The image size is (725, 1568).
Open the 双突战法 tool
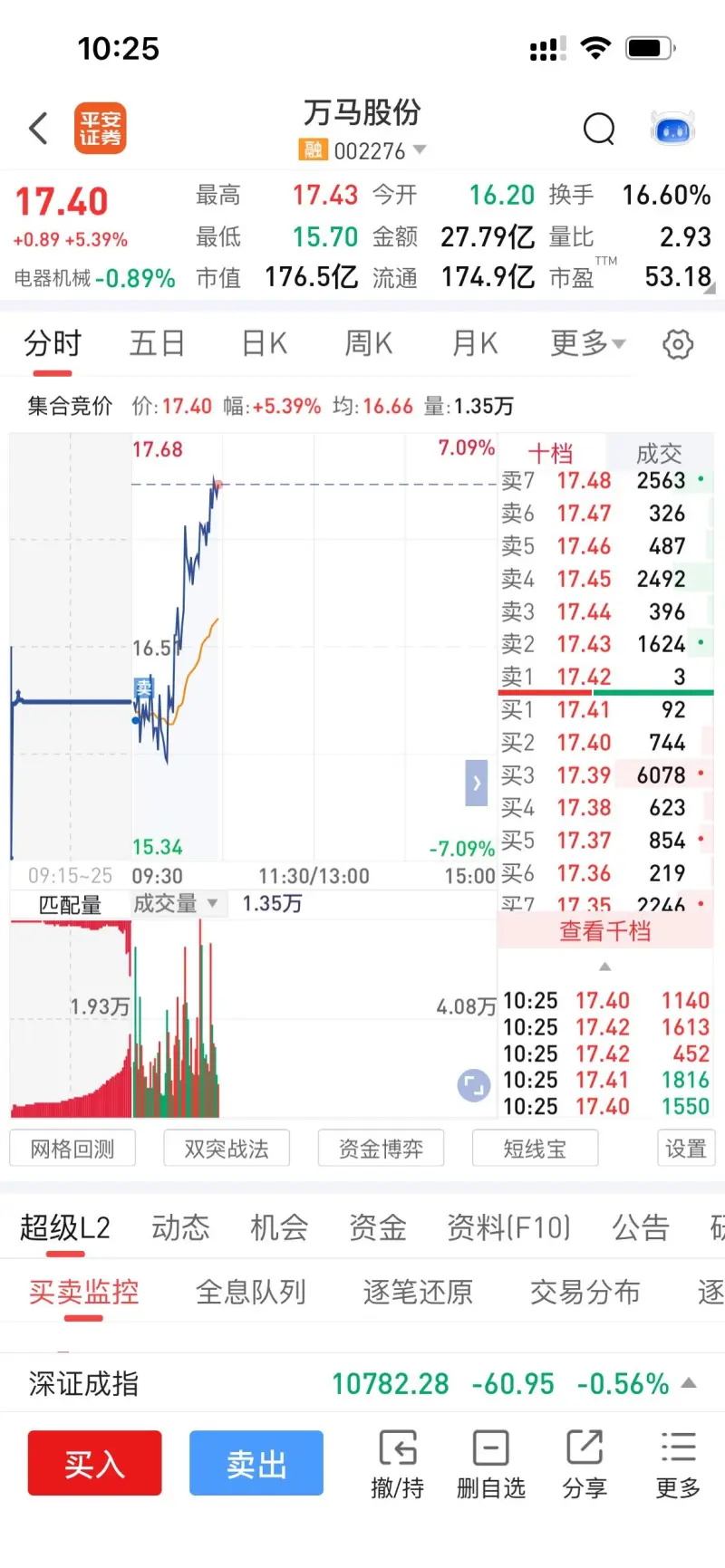[x=227, y=1149]
